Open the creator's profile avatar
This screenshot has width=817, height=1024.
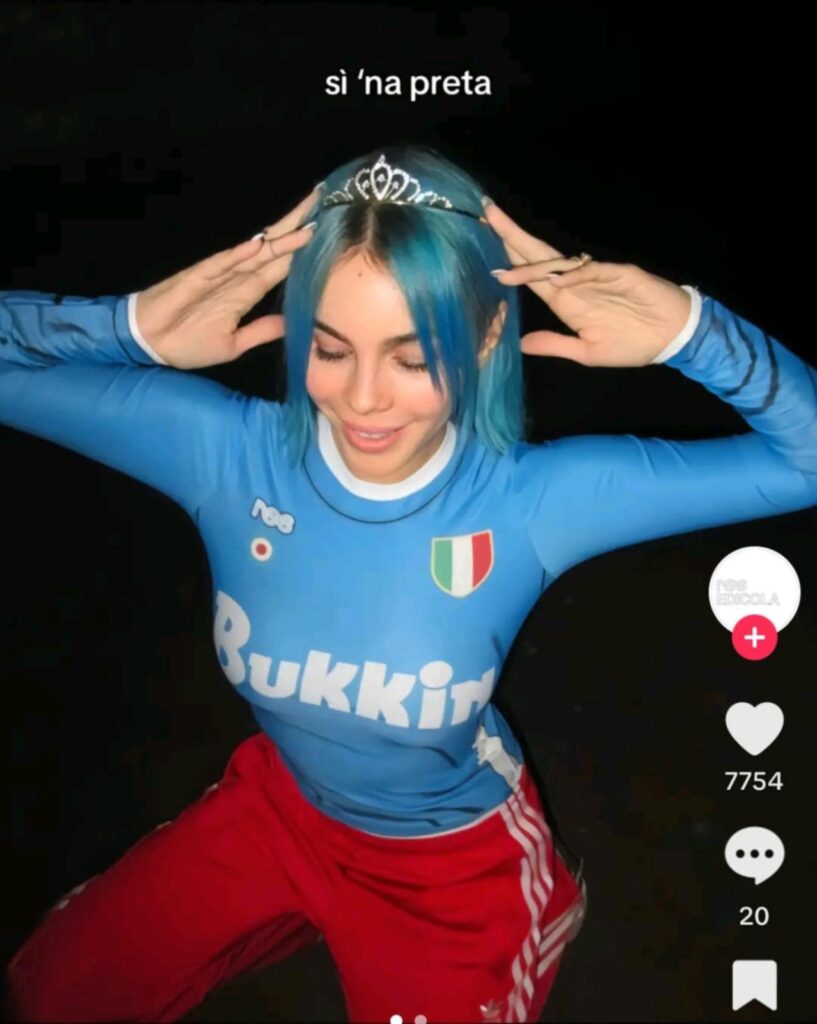tap(754, 588)
